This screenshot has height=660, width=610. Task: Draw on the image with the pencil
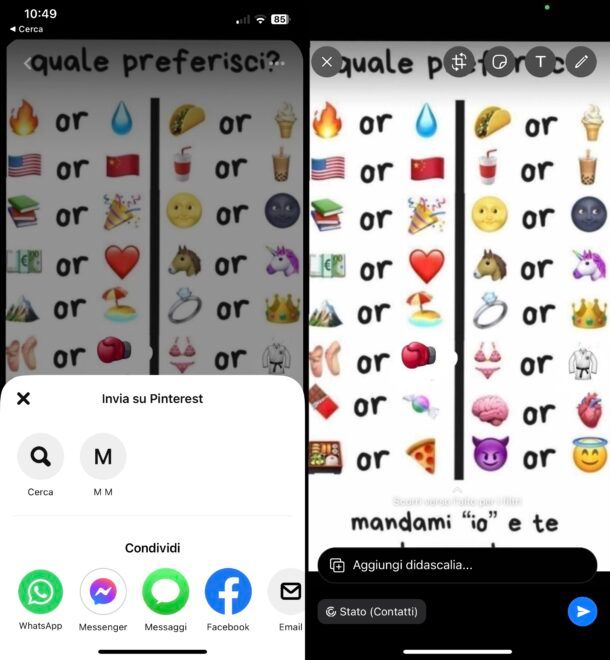(x=581, y=62)
